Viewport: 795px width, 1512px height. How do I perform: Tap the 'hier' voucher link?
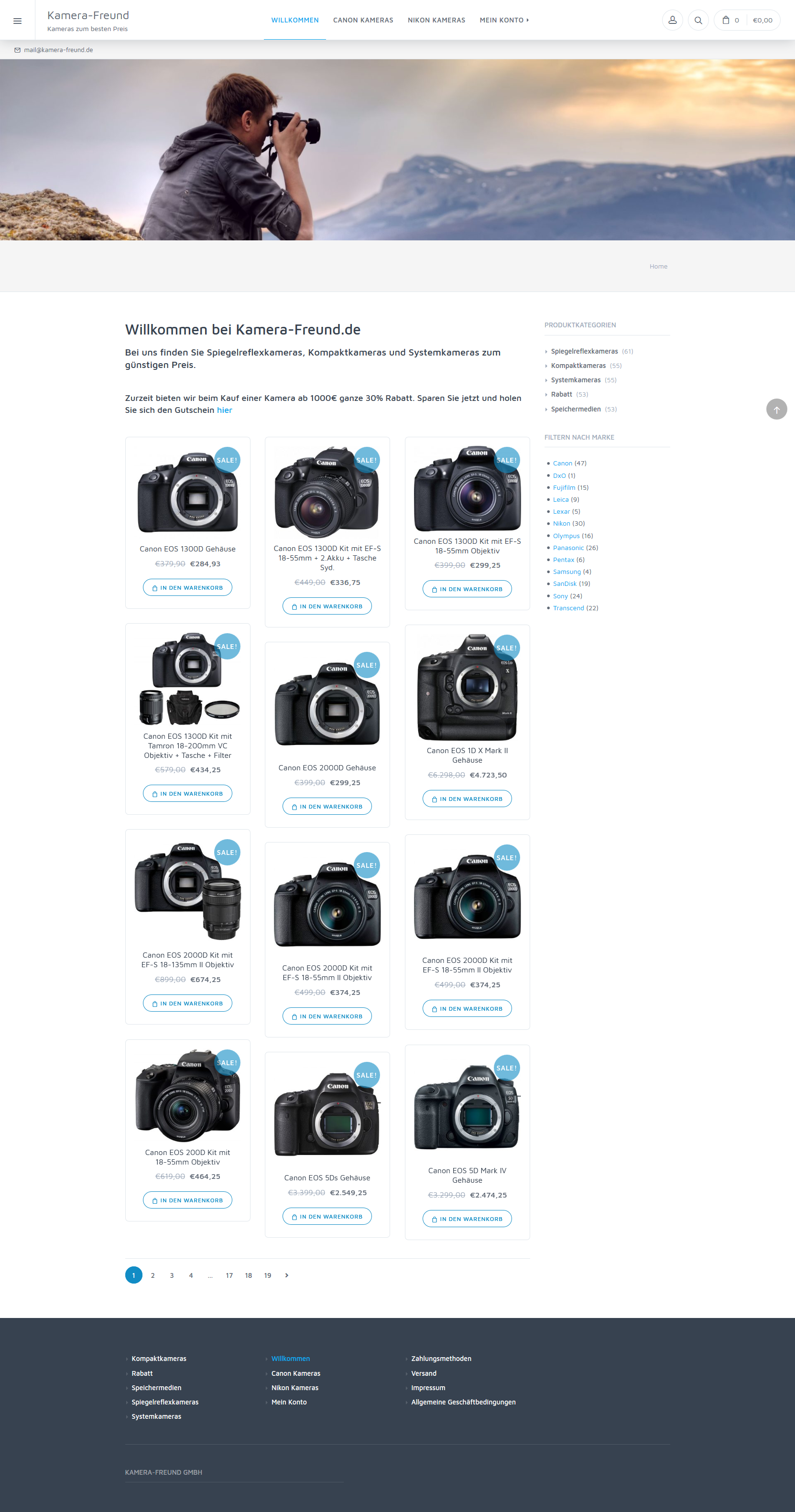click(x=224, y=410)
